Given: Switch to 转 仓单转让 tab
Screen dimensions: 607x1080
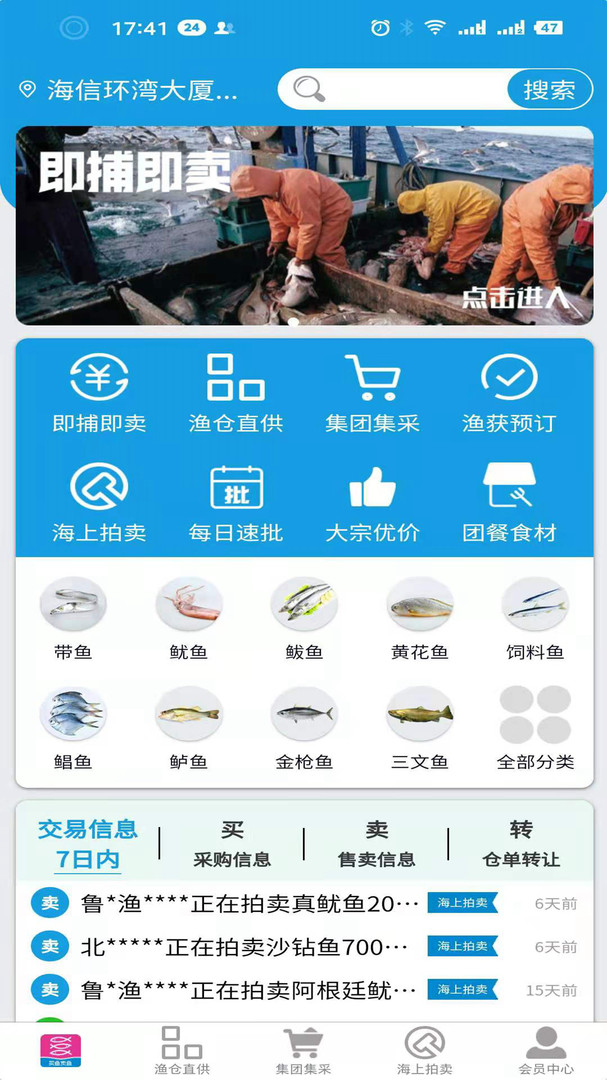Looking at the screenshot, I should tap(521, 843).
